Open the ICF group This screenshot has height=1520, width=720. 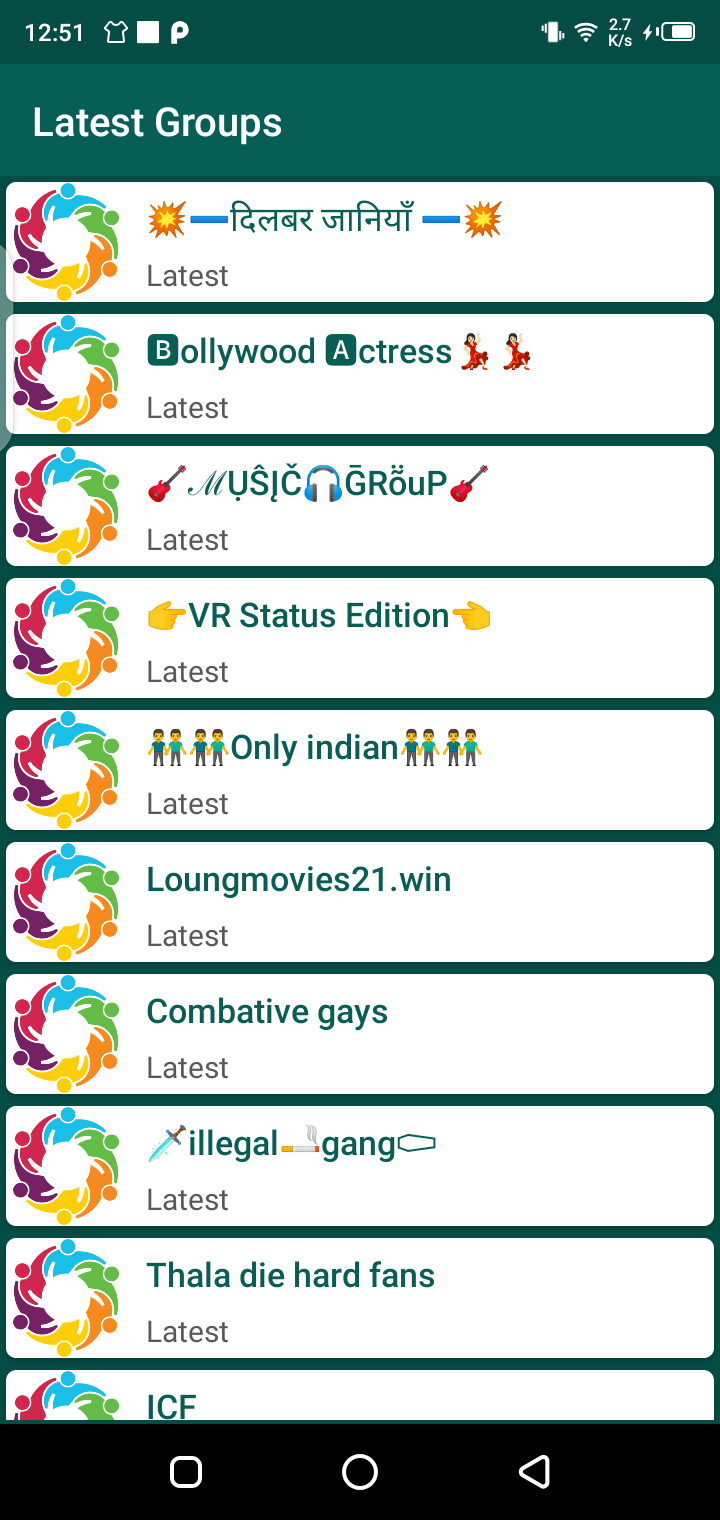click(360, 1400)
